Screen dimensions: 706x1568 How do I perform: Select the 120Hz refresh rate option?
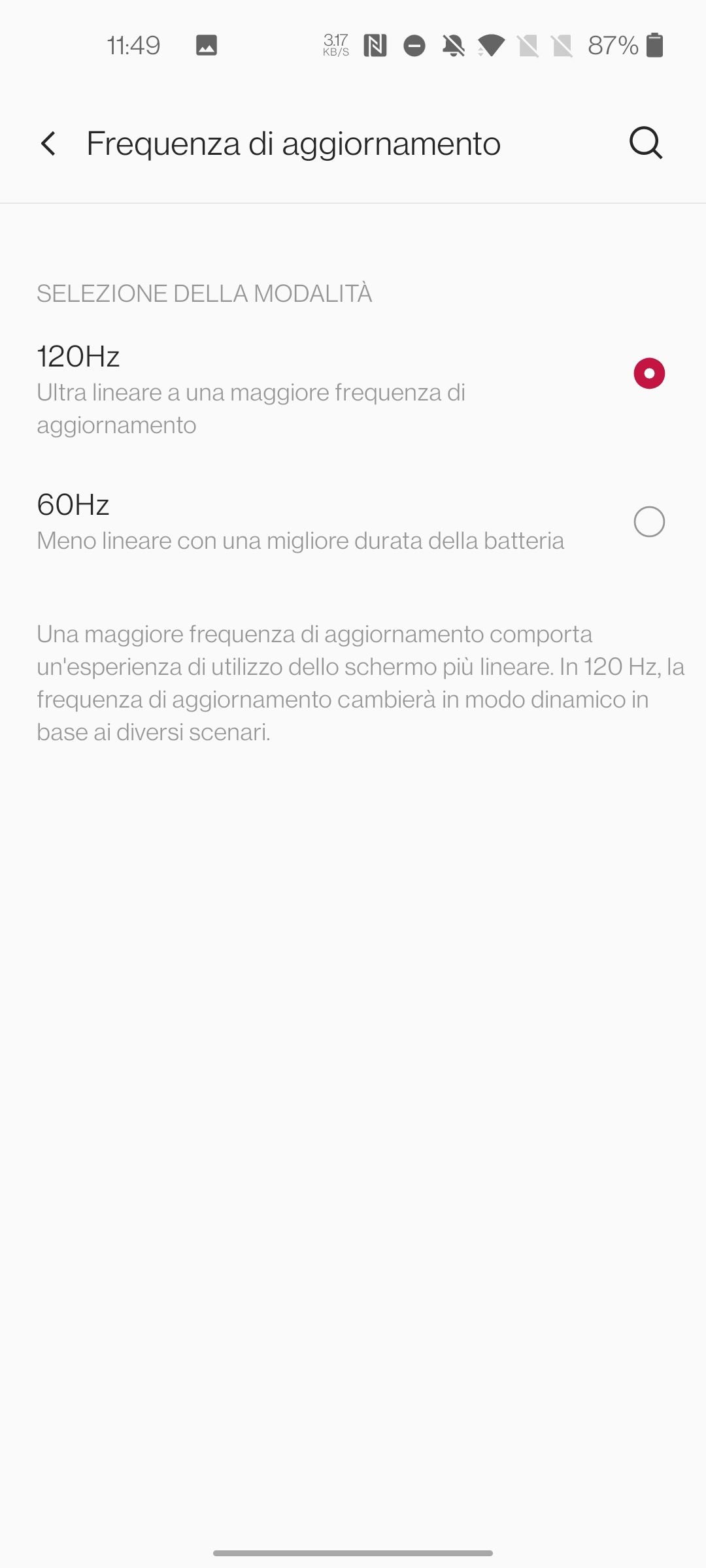point(353,389)
